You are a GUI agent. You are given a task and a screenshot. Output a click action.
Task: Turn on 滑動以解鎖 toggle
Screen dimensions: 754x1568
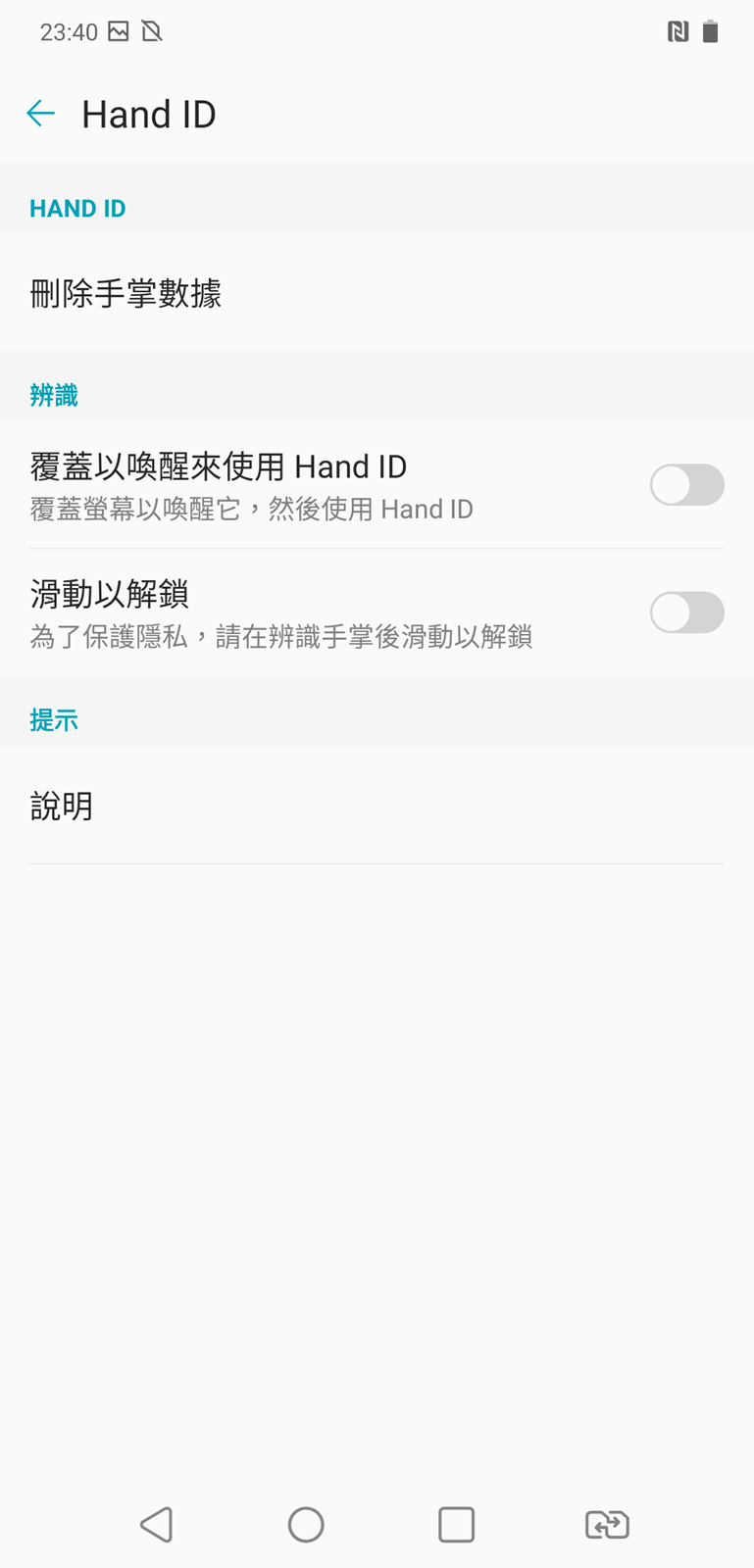pos(686,612)
